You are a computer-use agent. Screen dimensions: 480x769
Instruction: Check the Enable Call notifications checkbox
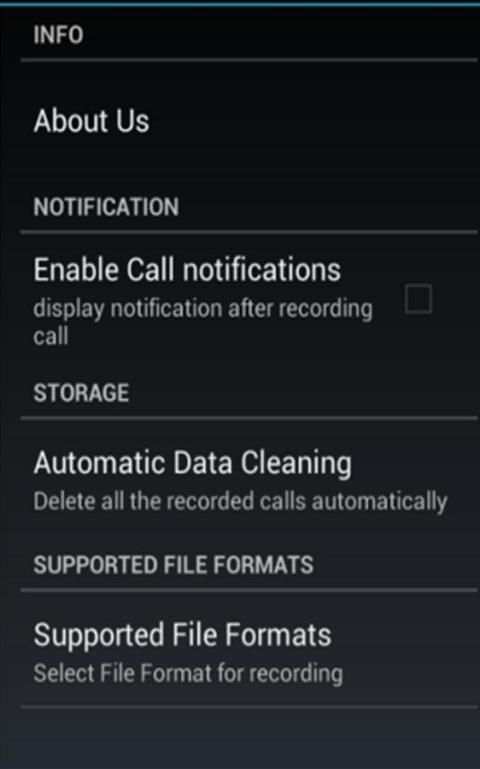tap(418, 299)
